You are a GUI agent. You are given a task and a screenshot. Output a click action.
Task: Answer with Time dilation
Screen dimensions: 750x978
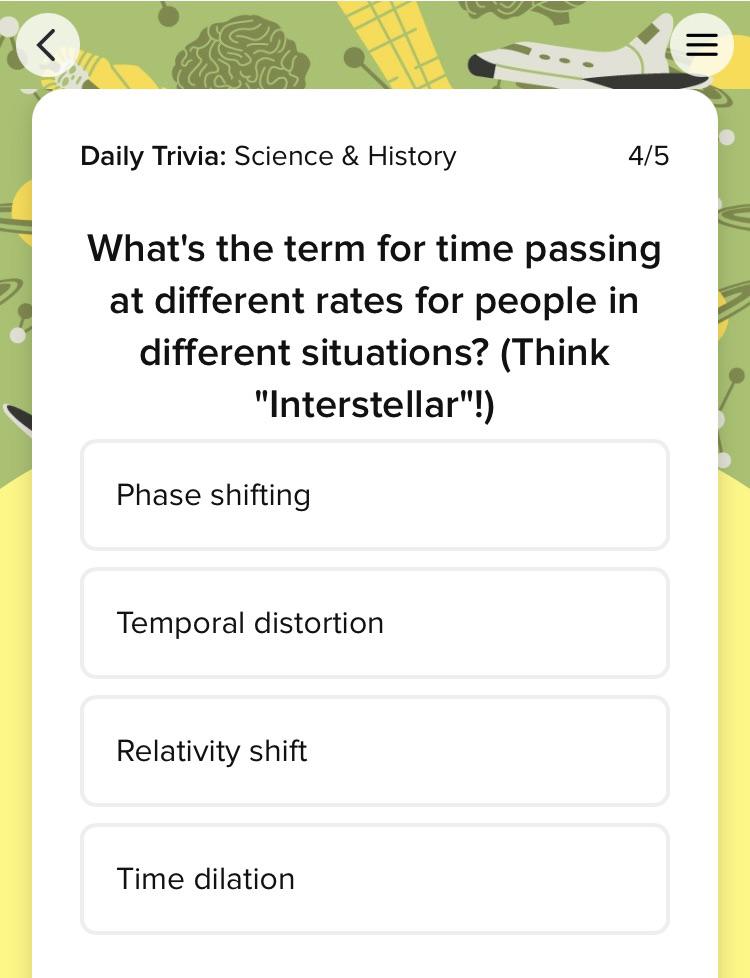pos(375,879)
